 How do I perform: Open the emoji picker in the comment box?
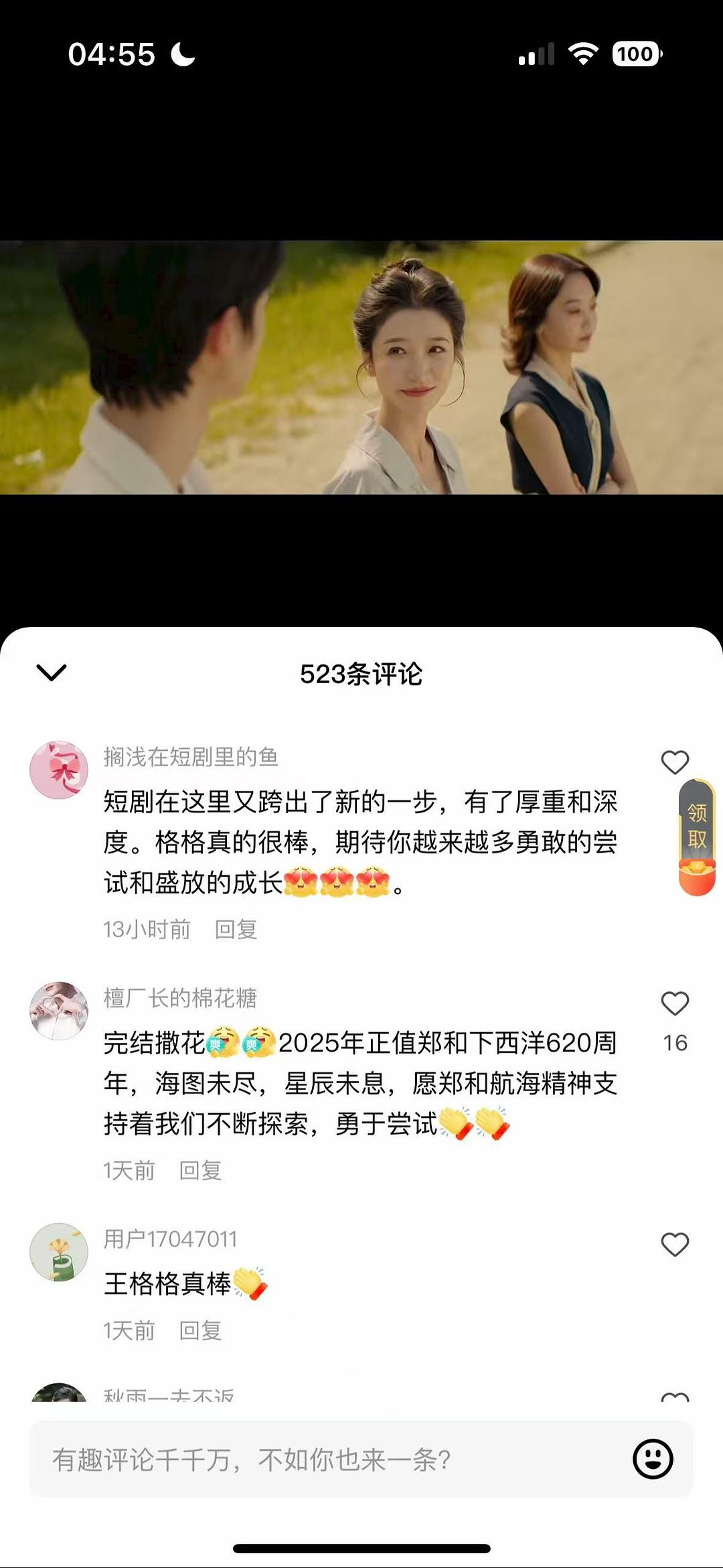pos(653,1459)
